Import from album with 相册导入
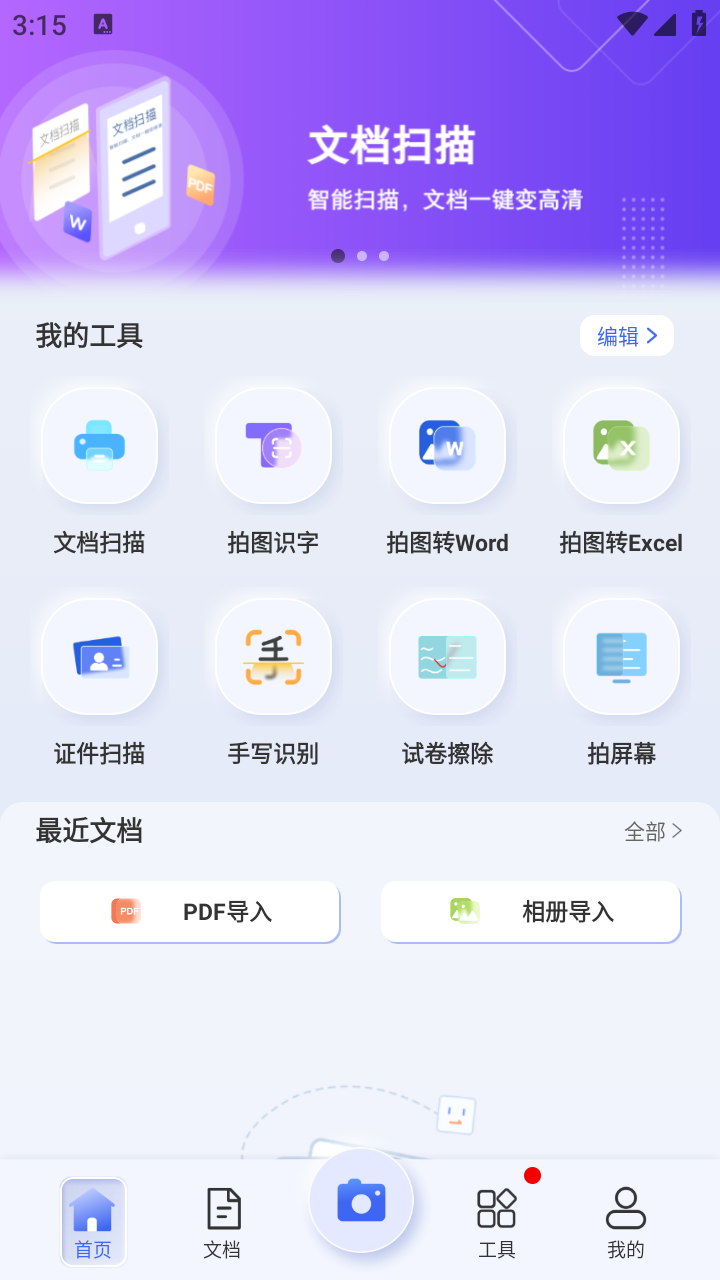720x1280 pixels. (x=531, y=912)
